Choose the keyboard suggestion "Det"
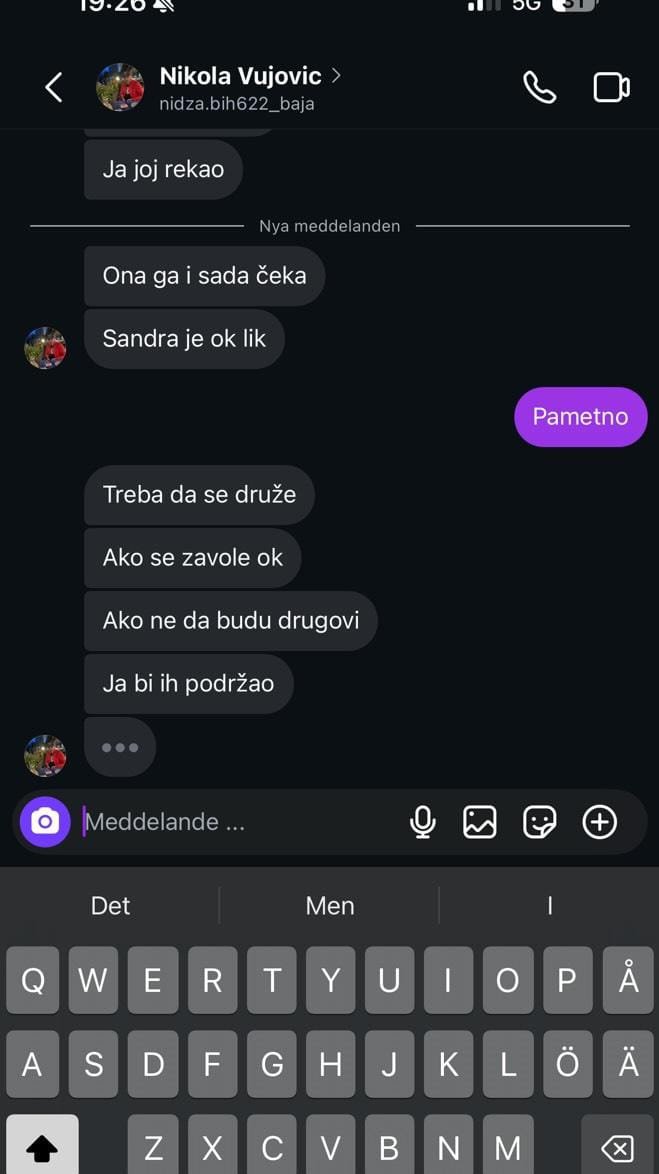Image resolution: width=659 pixels, height=1174 pixels. point(110,905)
